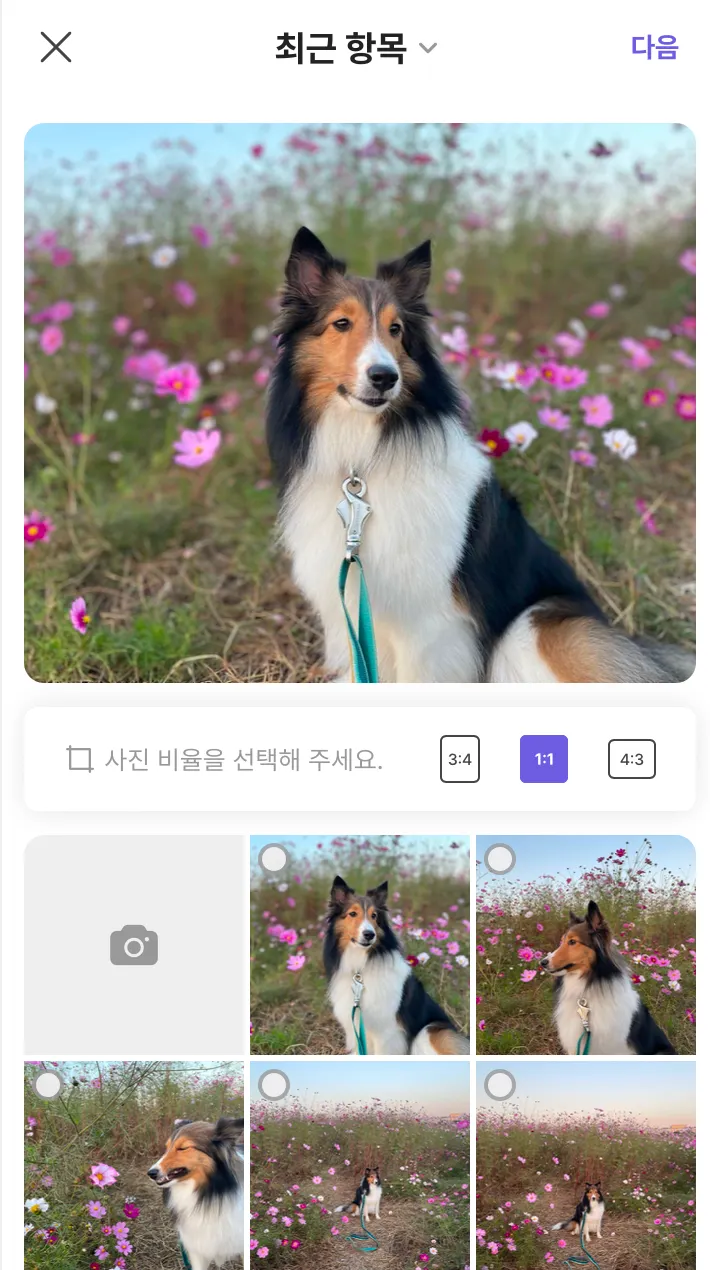Switch to the 4:3 photo ratio
This screenshot has height=1270, width=710.
pos(632,759)
